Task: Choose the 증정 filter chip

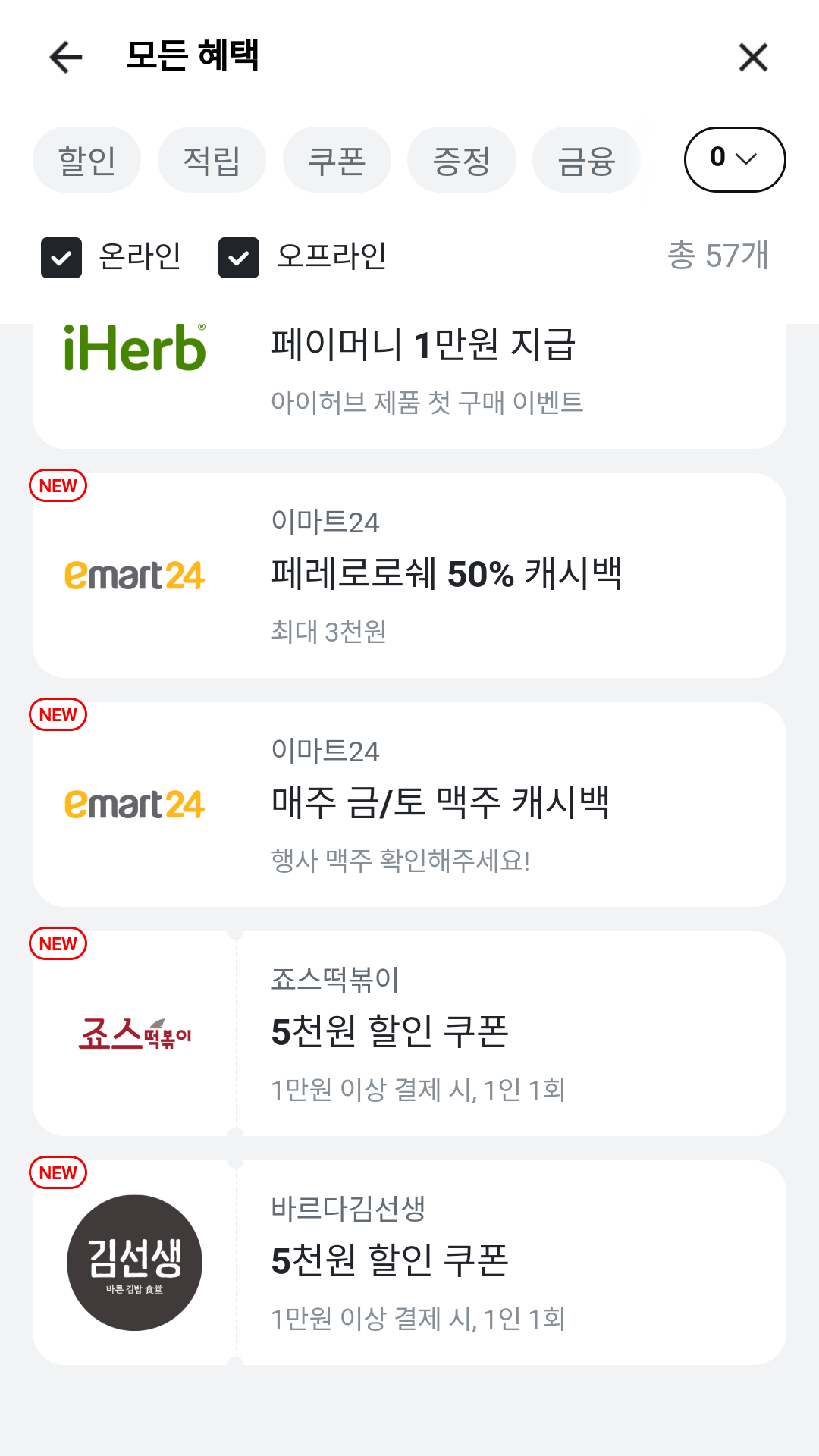Action: coord(462,160)
